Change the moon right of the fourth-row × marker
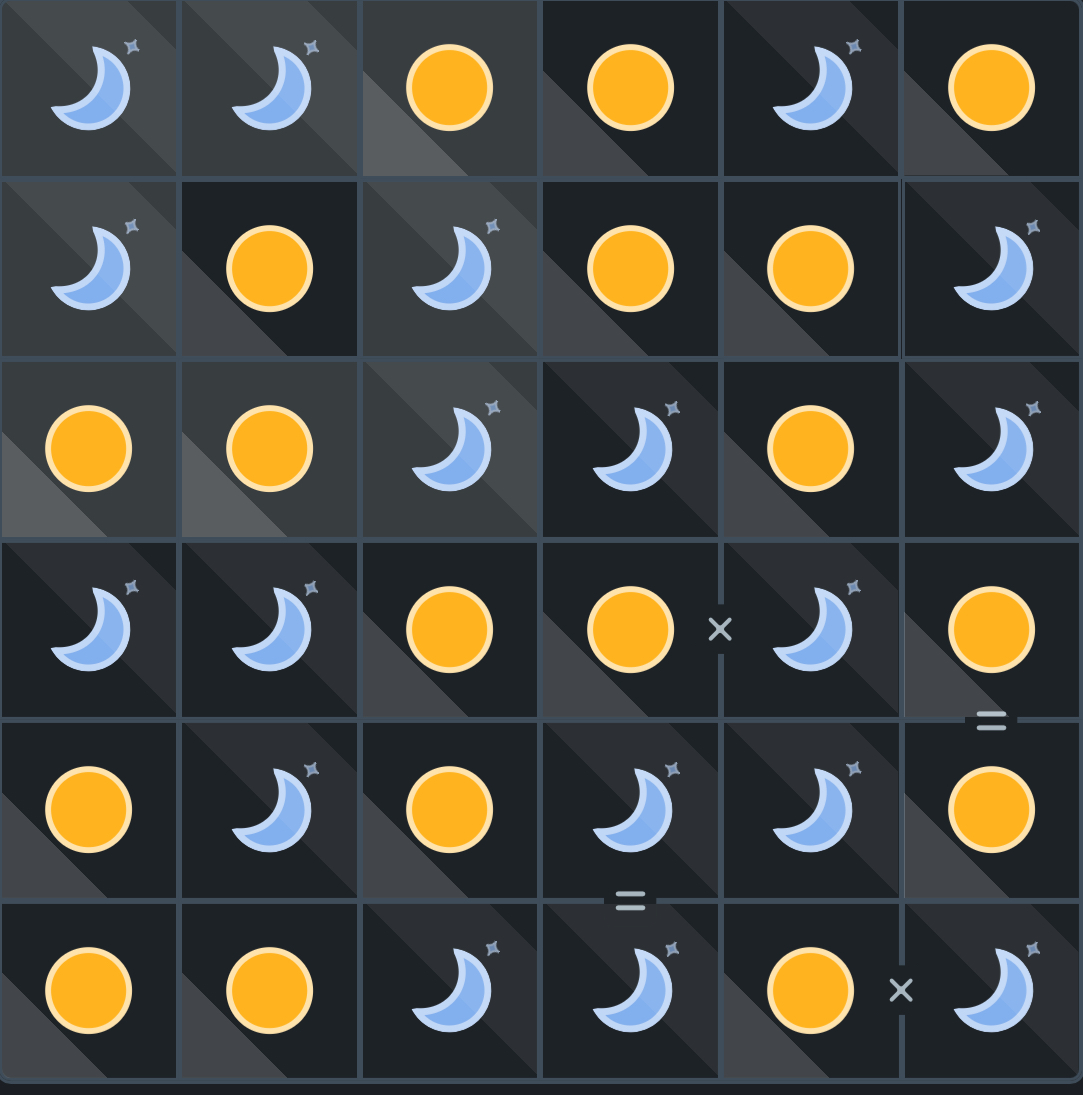 pos(811,630)
